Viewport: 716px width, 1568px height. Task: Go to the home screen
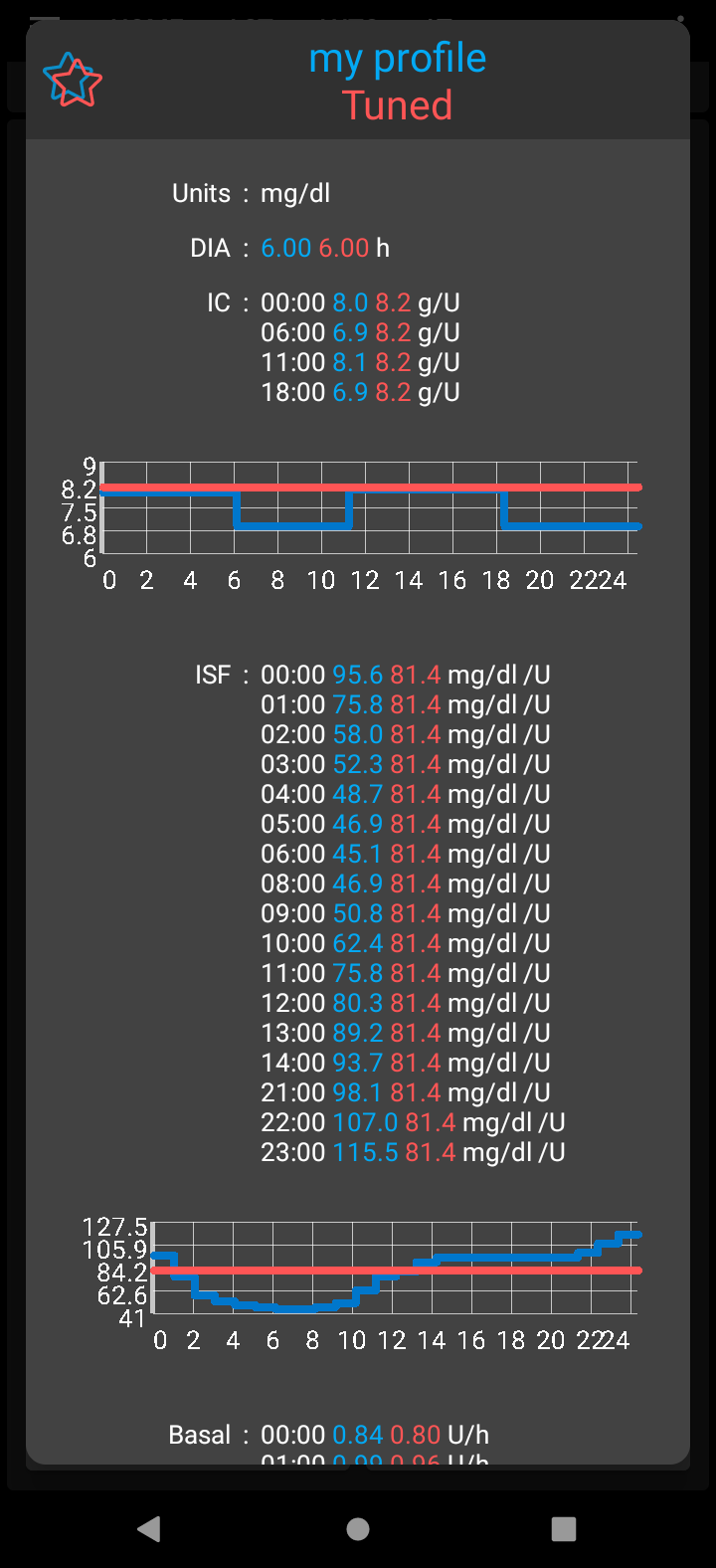(x=358, y=1529)
